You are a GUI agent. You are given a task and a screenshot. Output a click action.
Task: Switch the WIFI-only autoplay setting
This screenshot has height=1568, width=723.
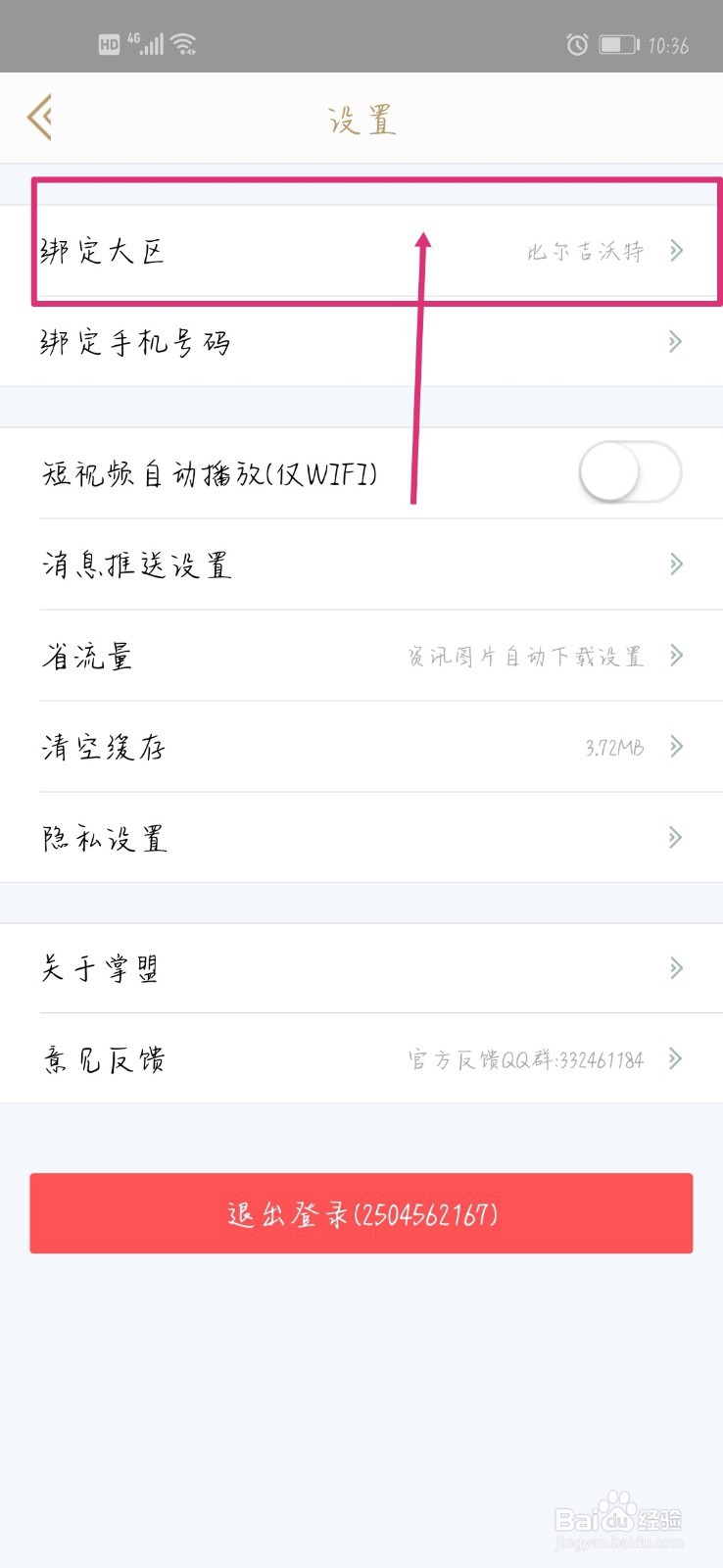(x=630, y=471)
